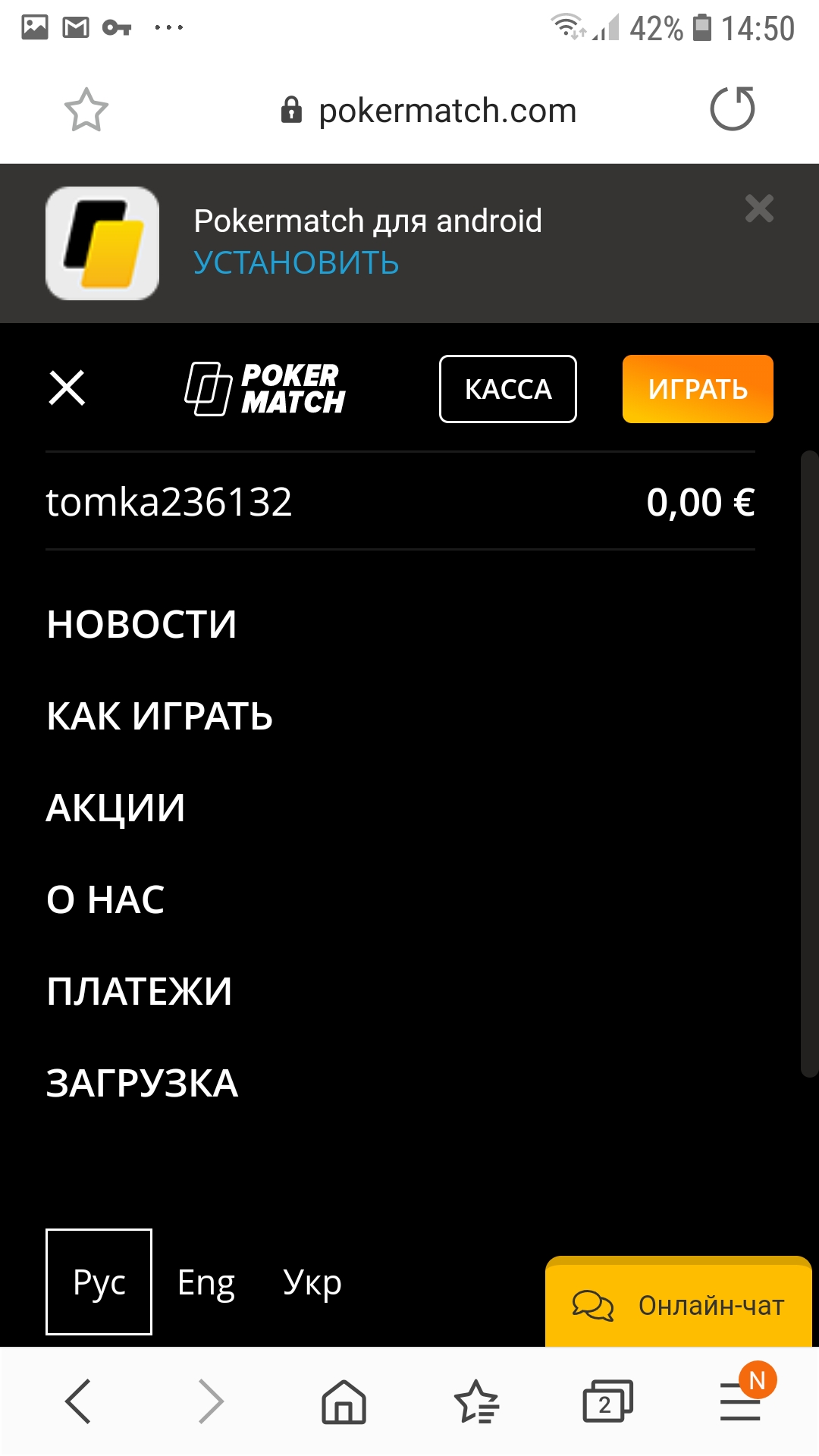
Task: Go to КАК ИГРАТЬ
Action: [159, 717]
